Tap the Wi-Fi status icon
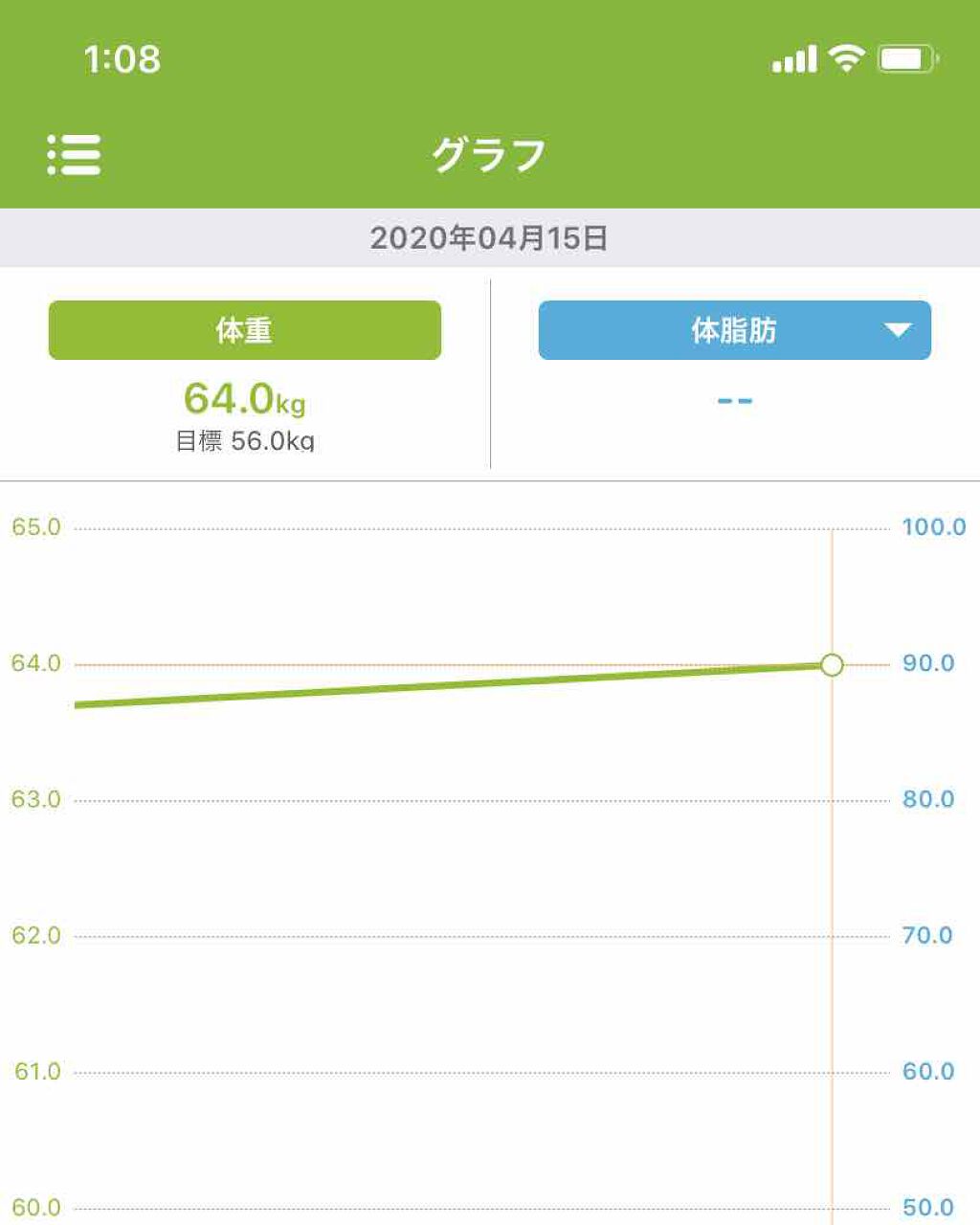 846,57
